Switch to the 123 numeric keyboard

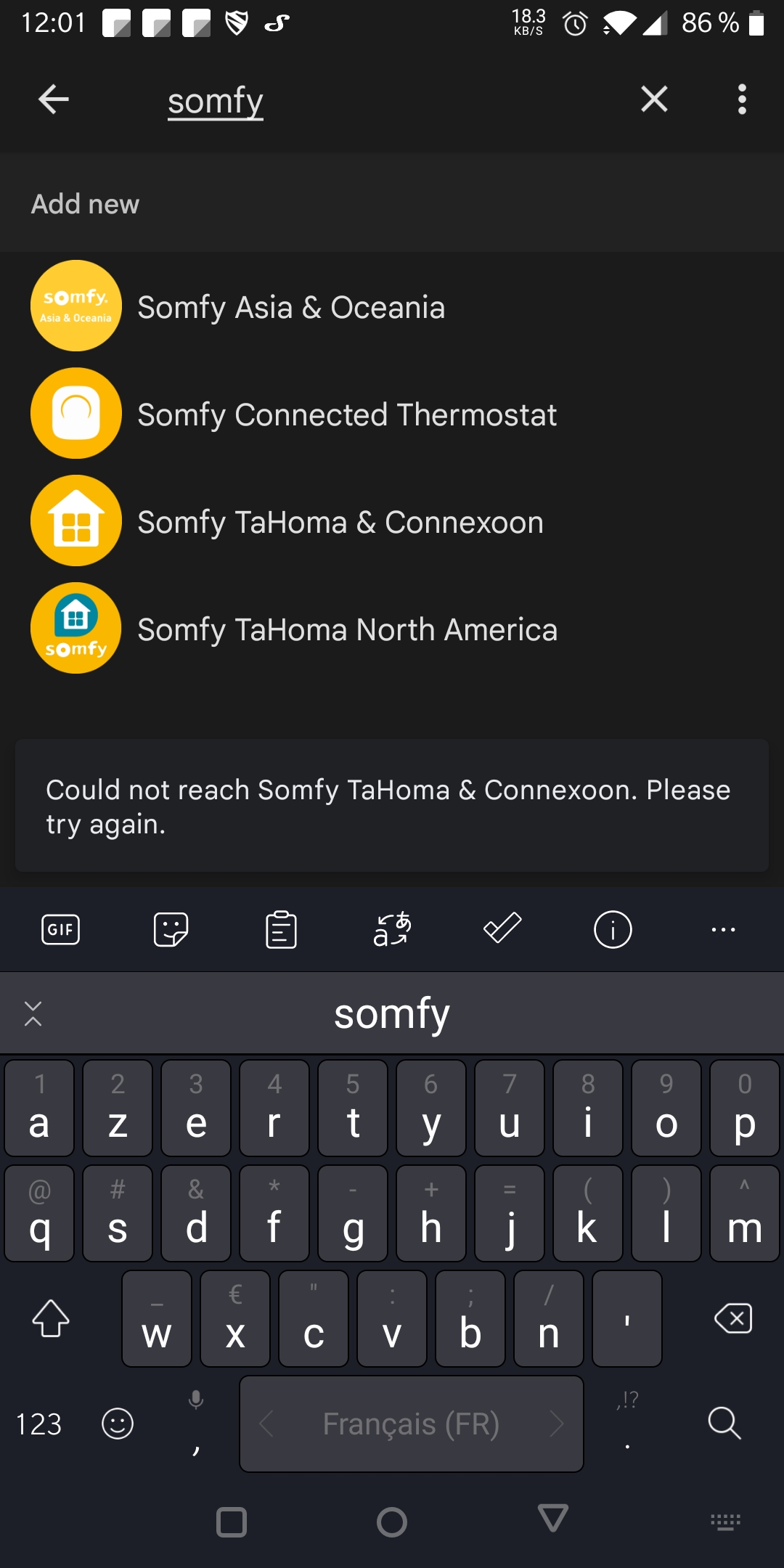(39, 1424)
